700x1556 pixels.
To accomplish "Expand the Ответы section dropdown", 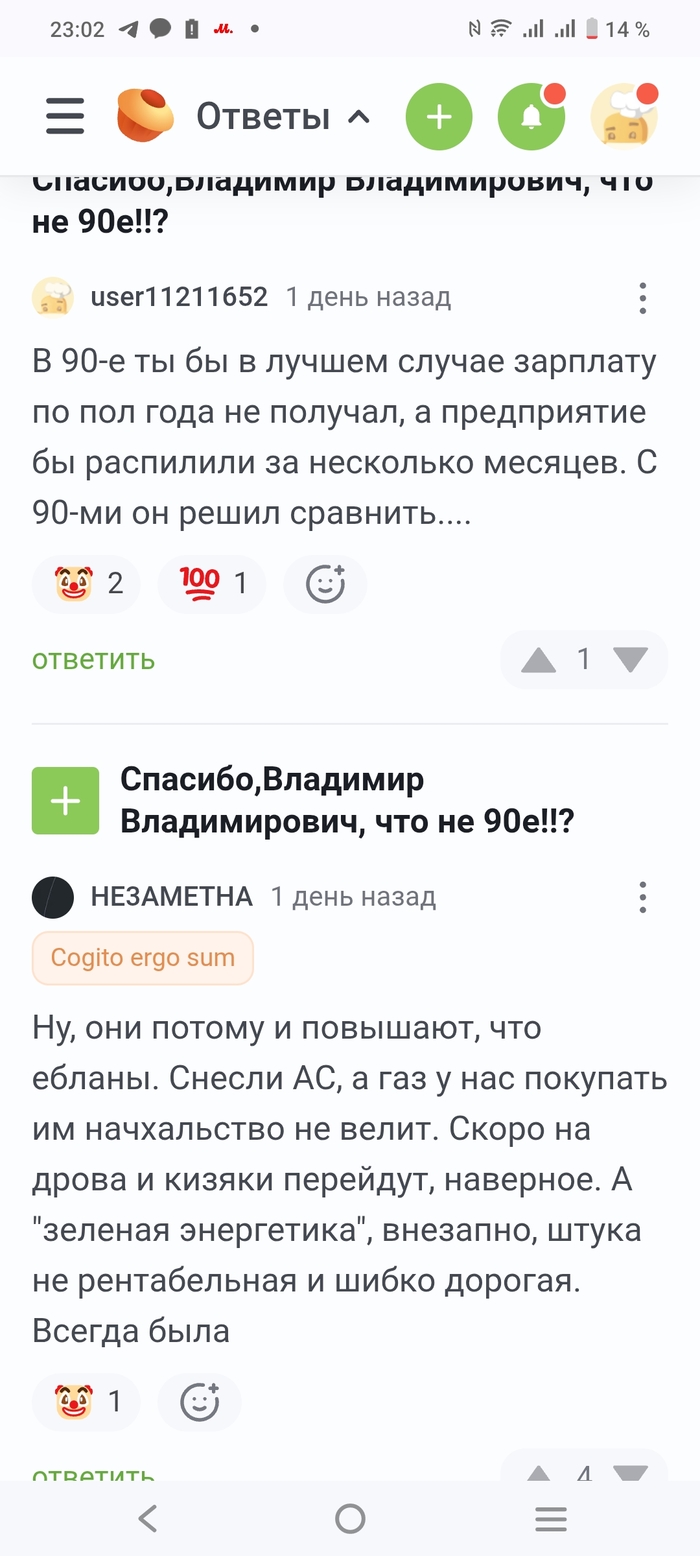I will [x=358, y=117].
